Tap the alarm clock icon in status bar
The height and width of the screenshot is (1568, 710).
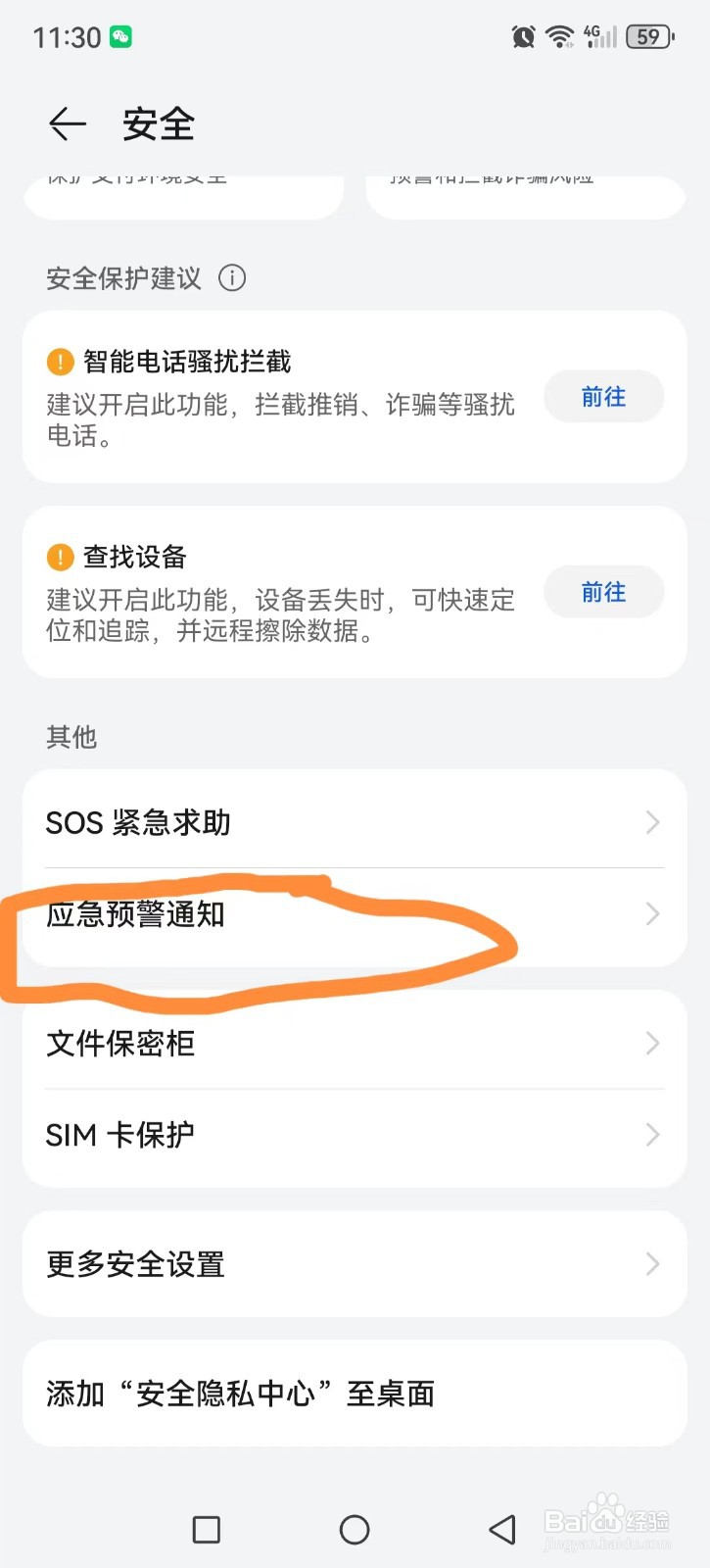[x=522, y=37]
